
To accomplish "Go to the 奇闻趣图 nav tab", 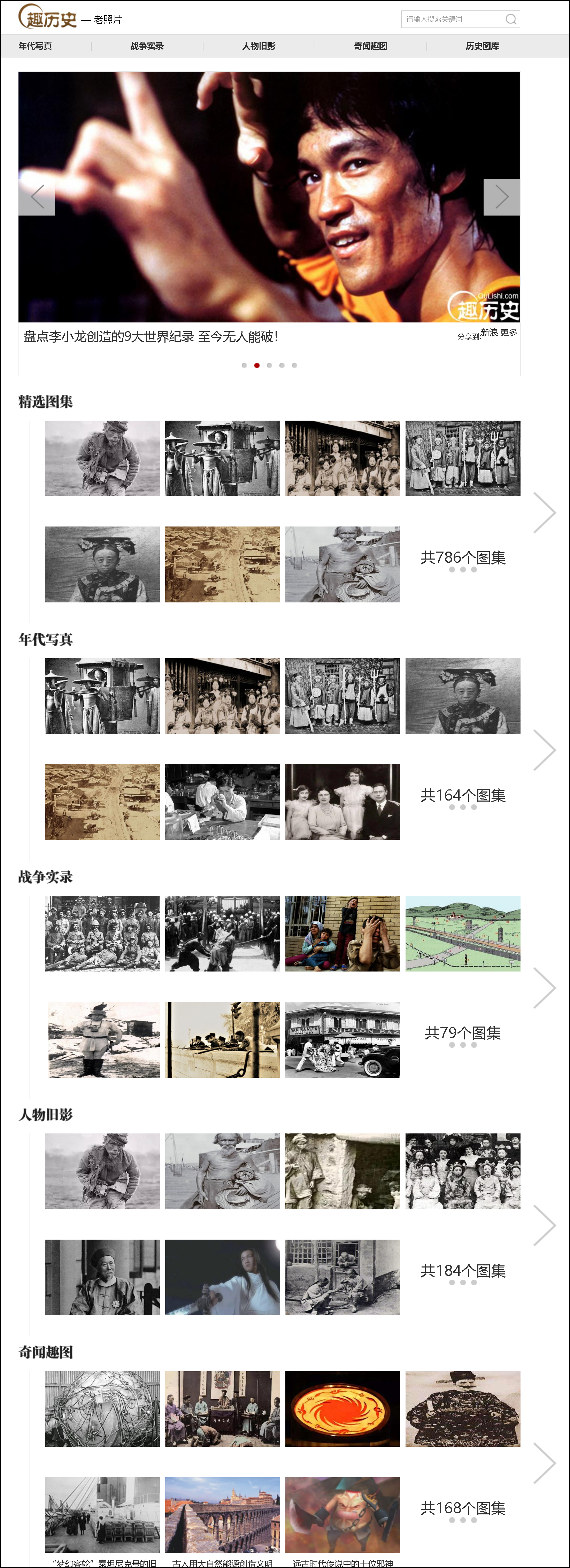I will pos(370,46).
